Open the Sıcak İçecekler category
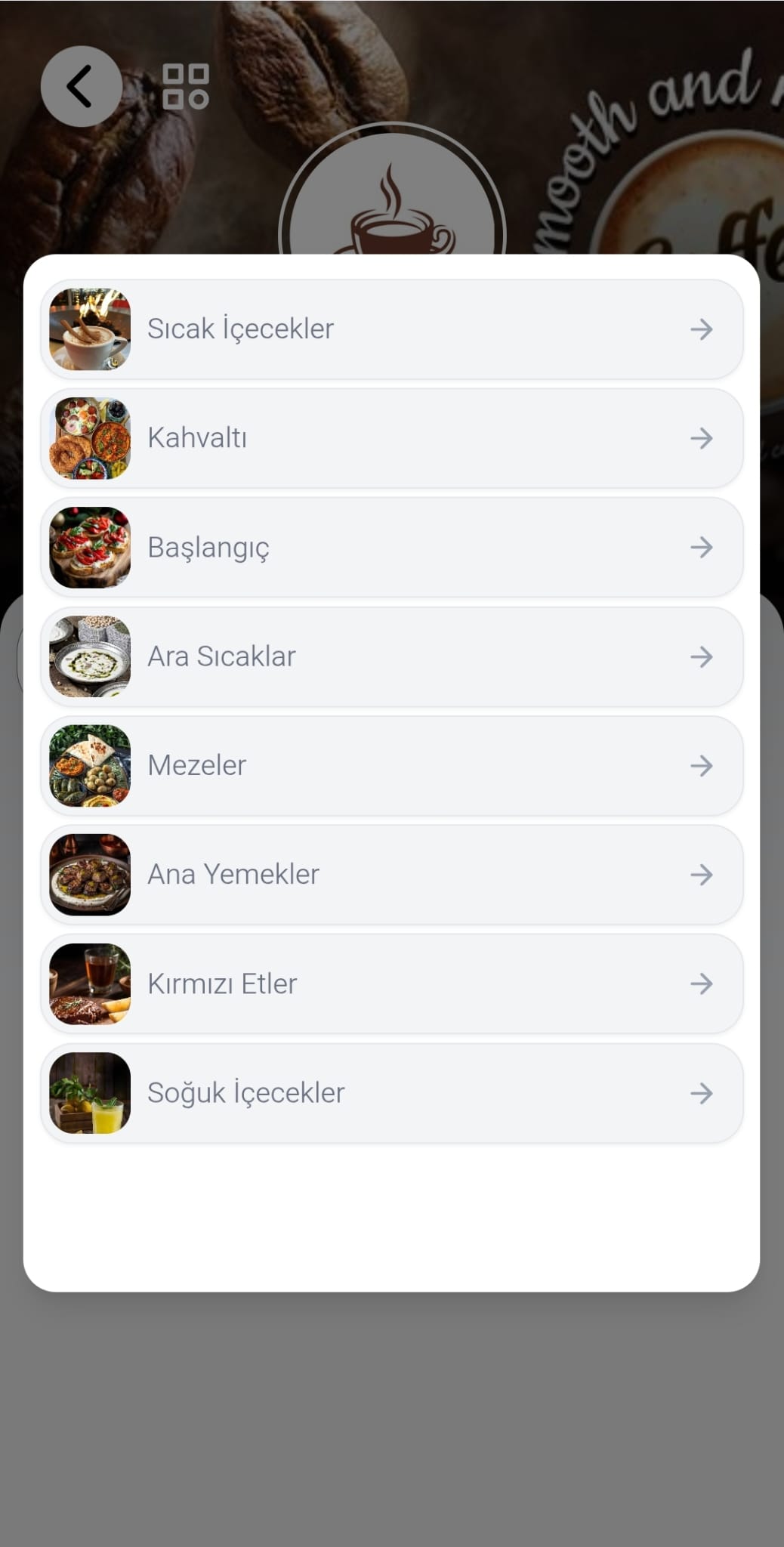The width and height of the screenshot is (784, 1547). pyautogui.click(x=391, y=329)
